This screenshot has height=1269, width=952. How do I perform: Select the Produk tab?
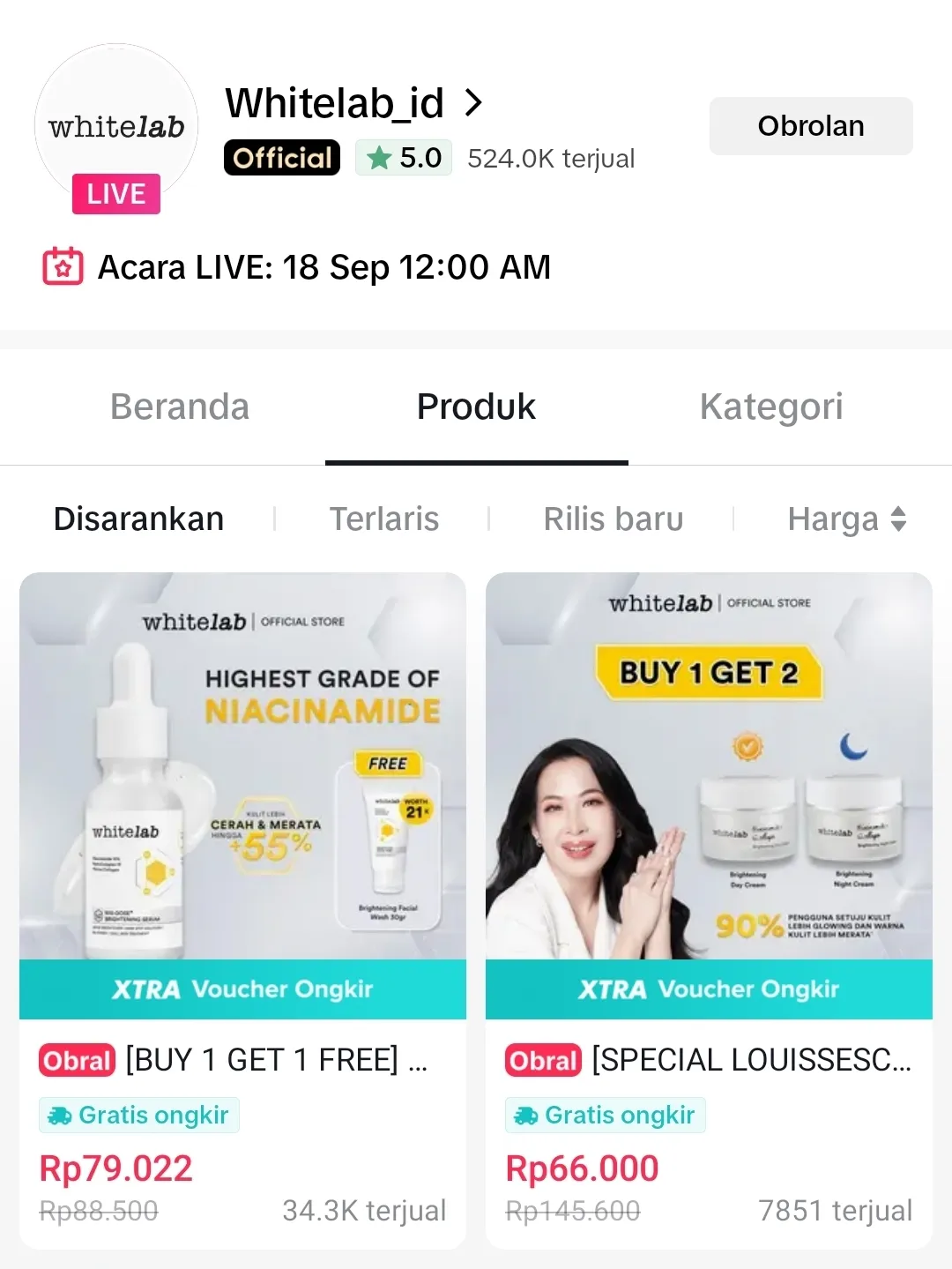click(476, 407)
